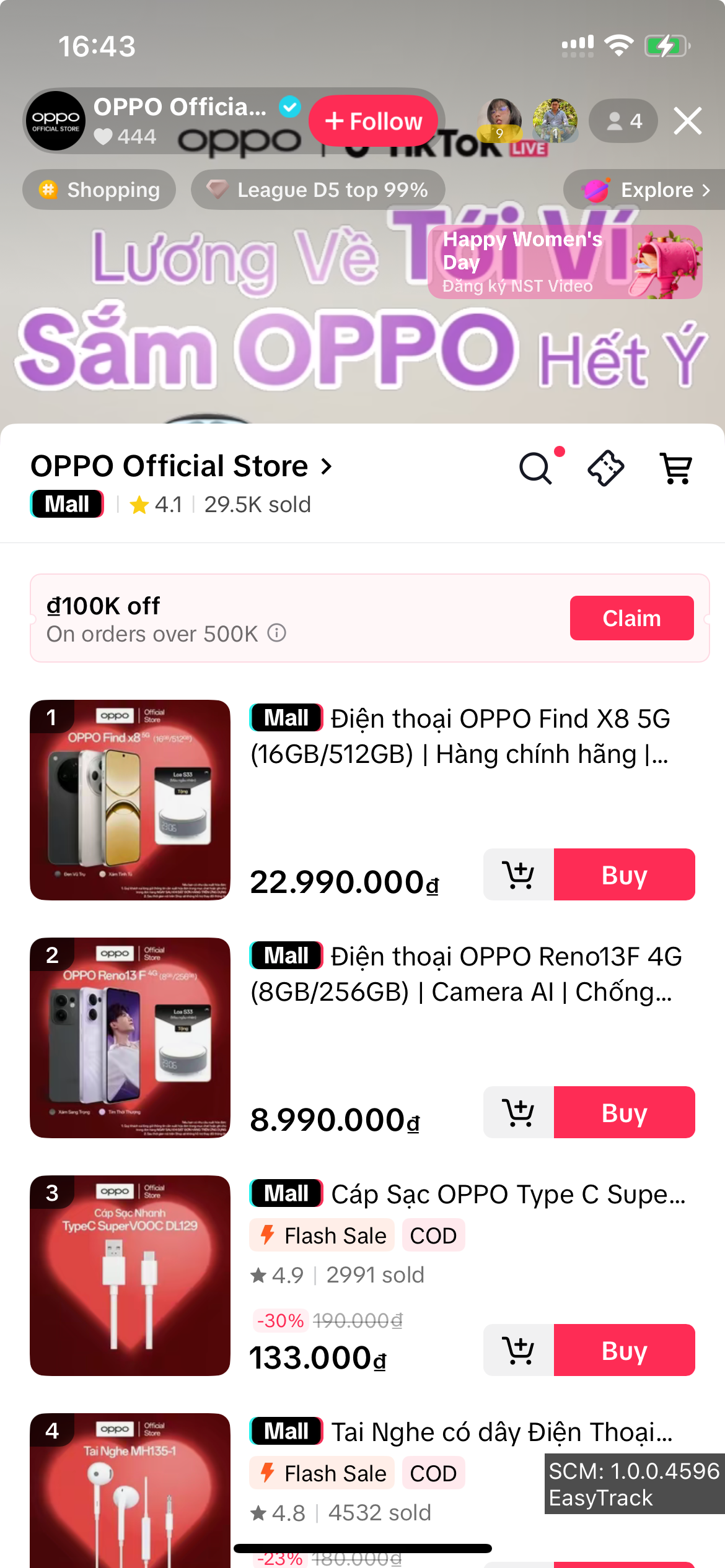Screen dimensions: 725x1568
Task: Show voucher info for orders over 500K
Action: (276, 633)
